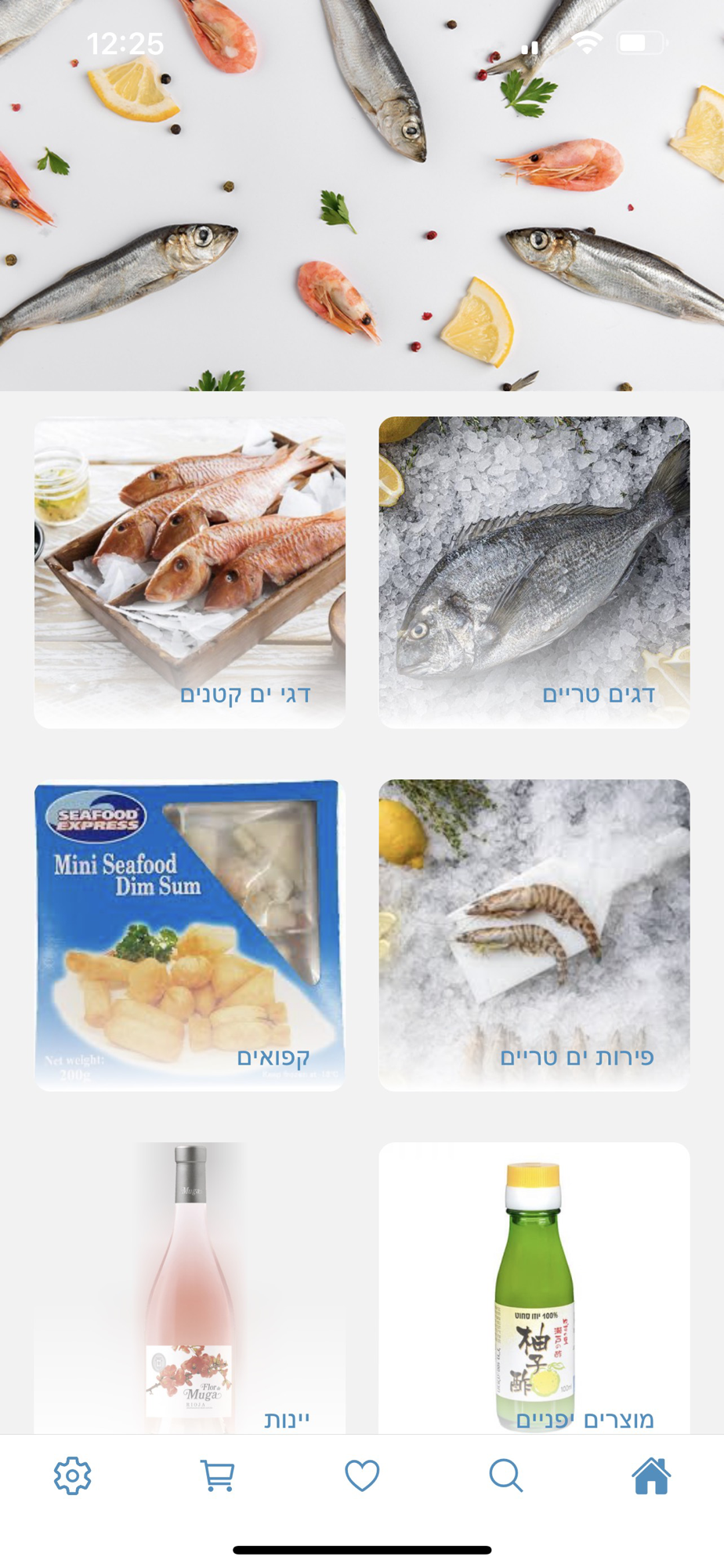Viewport: 724px width, 1568px height.
Task: View the יינות wine category
Action: point(190,1287)
